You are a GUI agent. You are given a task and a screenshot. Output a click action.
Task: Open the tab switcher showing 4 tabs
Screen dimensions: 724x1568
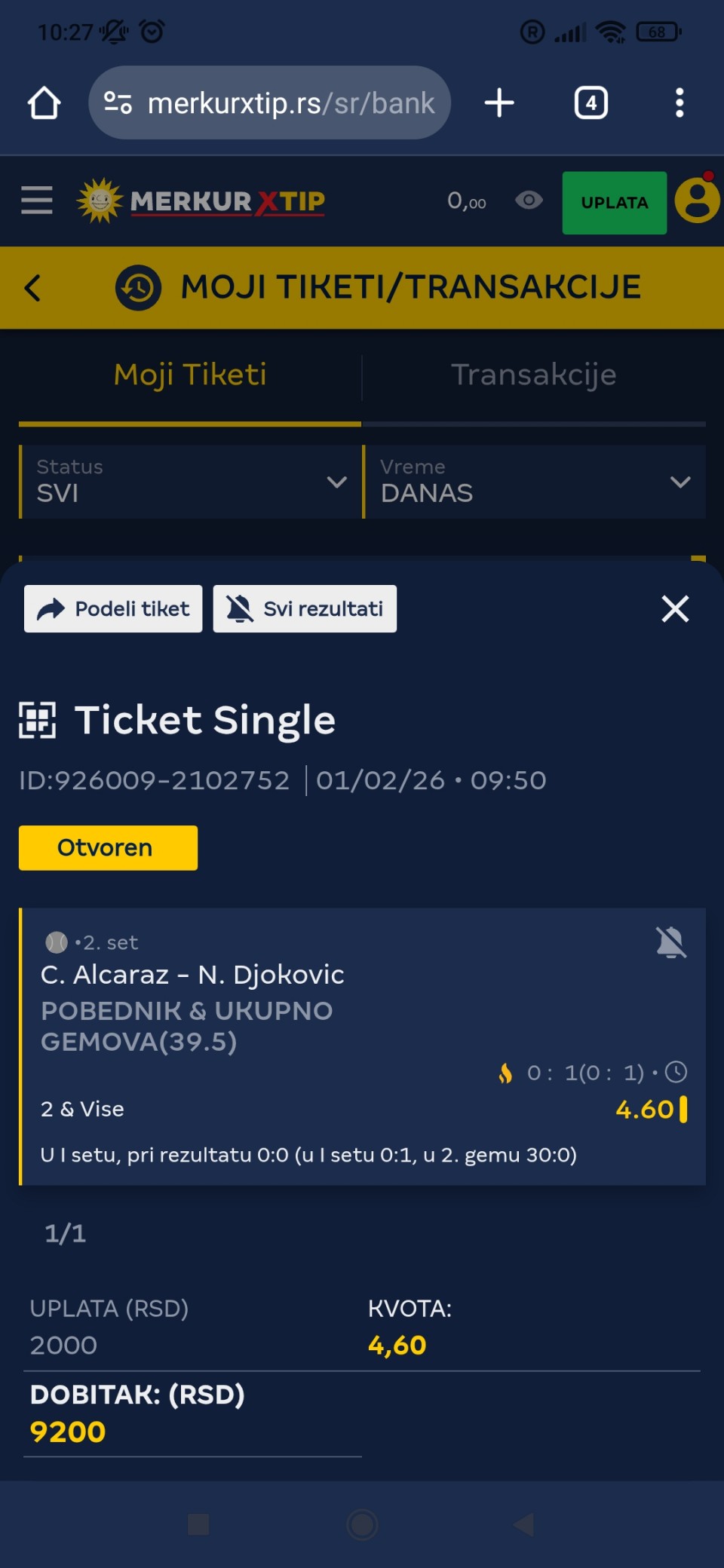pyautogui.click(x=591, y=103)
